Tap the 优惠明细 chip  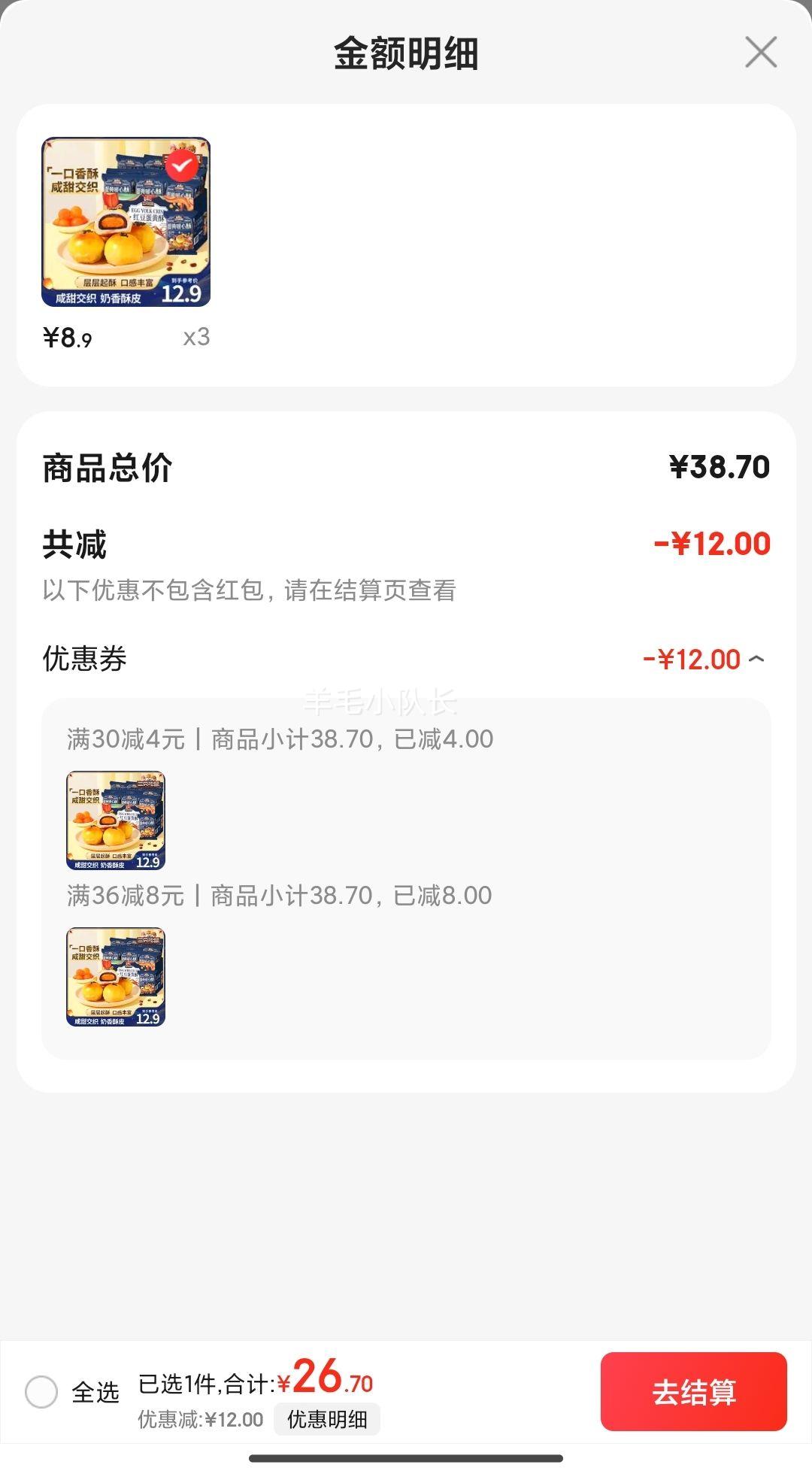point(327,1419)
